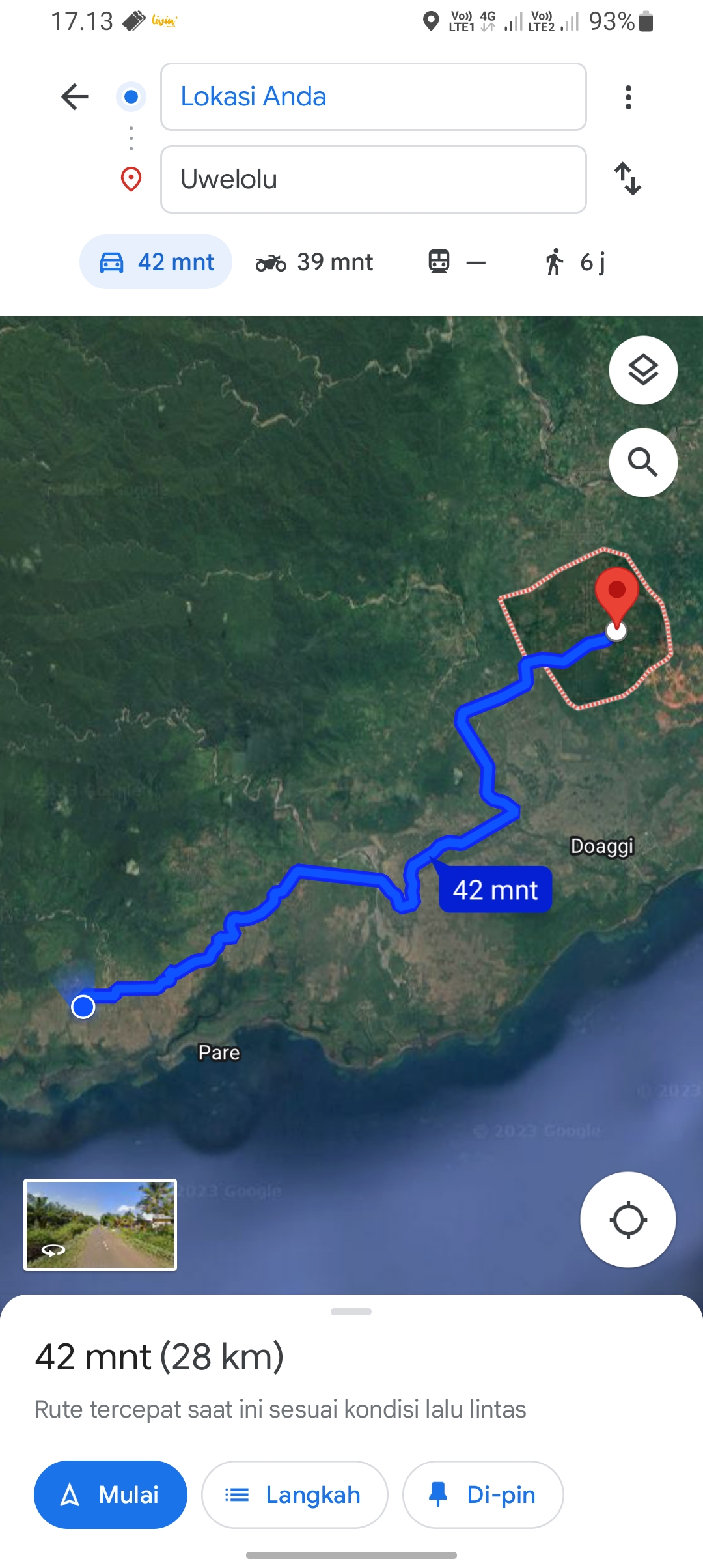Switch to motorcycle mode showing 39 mnt
703x1568 pixels.
pos(314,262)
